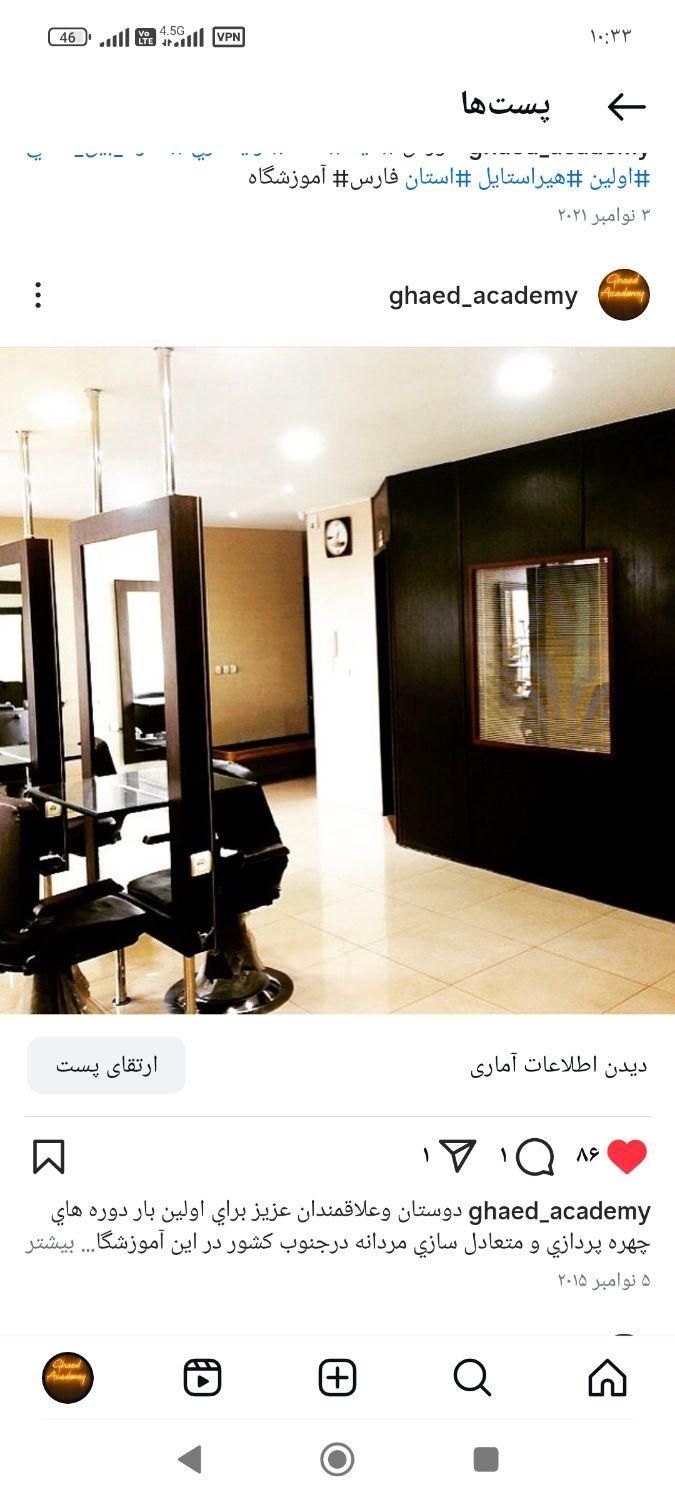Viewport: 675px width, 1500px height.
Task: Open the post's three-dot options menu
Action: (x=38, y=295)
